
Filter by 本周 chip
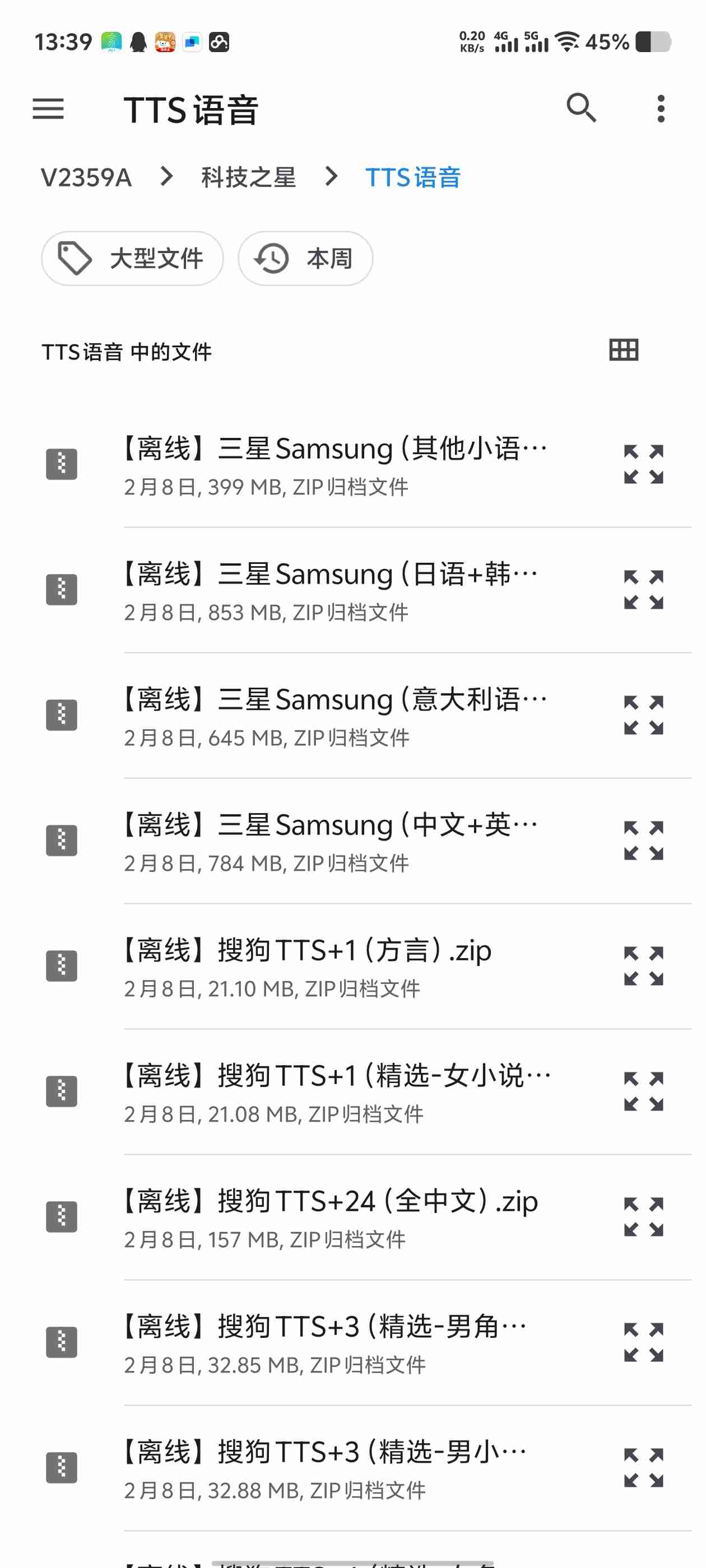click(305, 259)
